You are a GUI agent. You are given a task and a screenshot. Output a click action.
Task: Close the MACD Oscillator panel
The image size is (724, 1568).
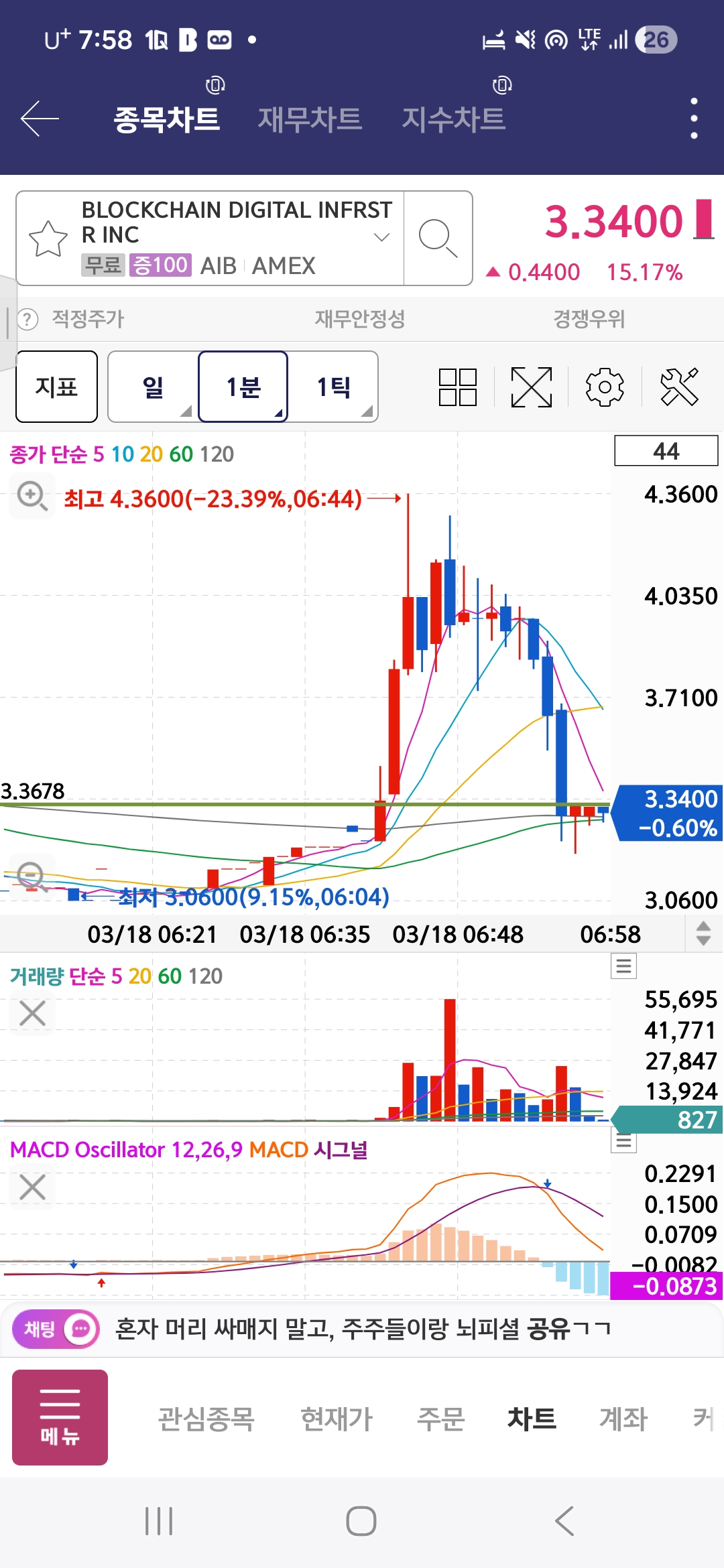pyautogui.click(x=32, y=1187)
